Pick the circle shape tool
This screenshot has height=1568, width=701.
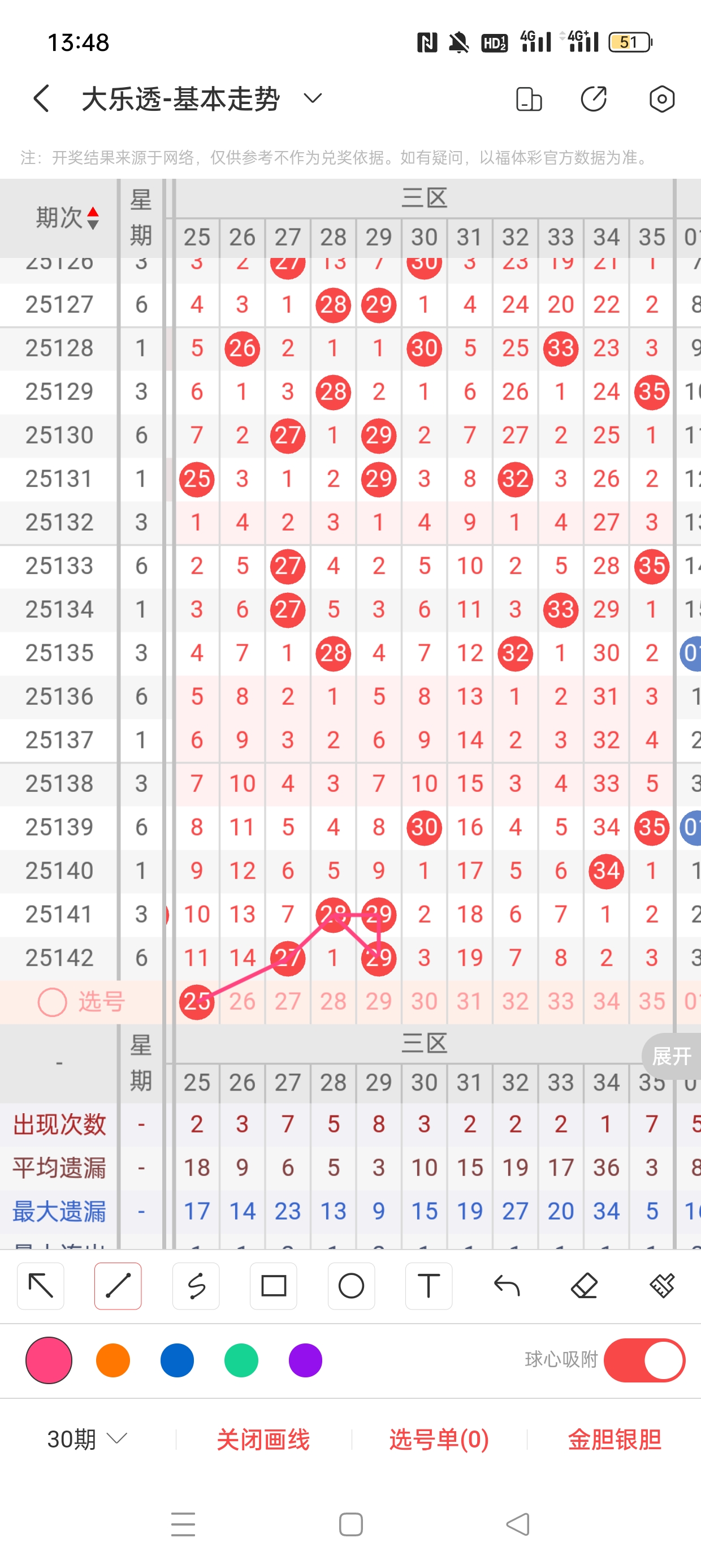click(x=351, y=1286)
